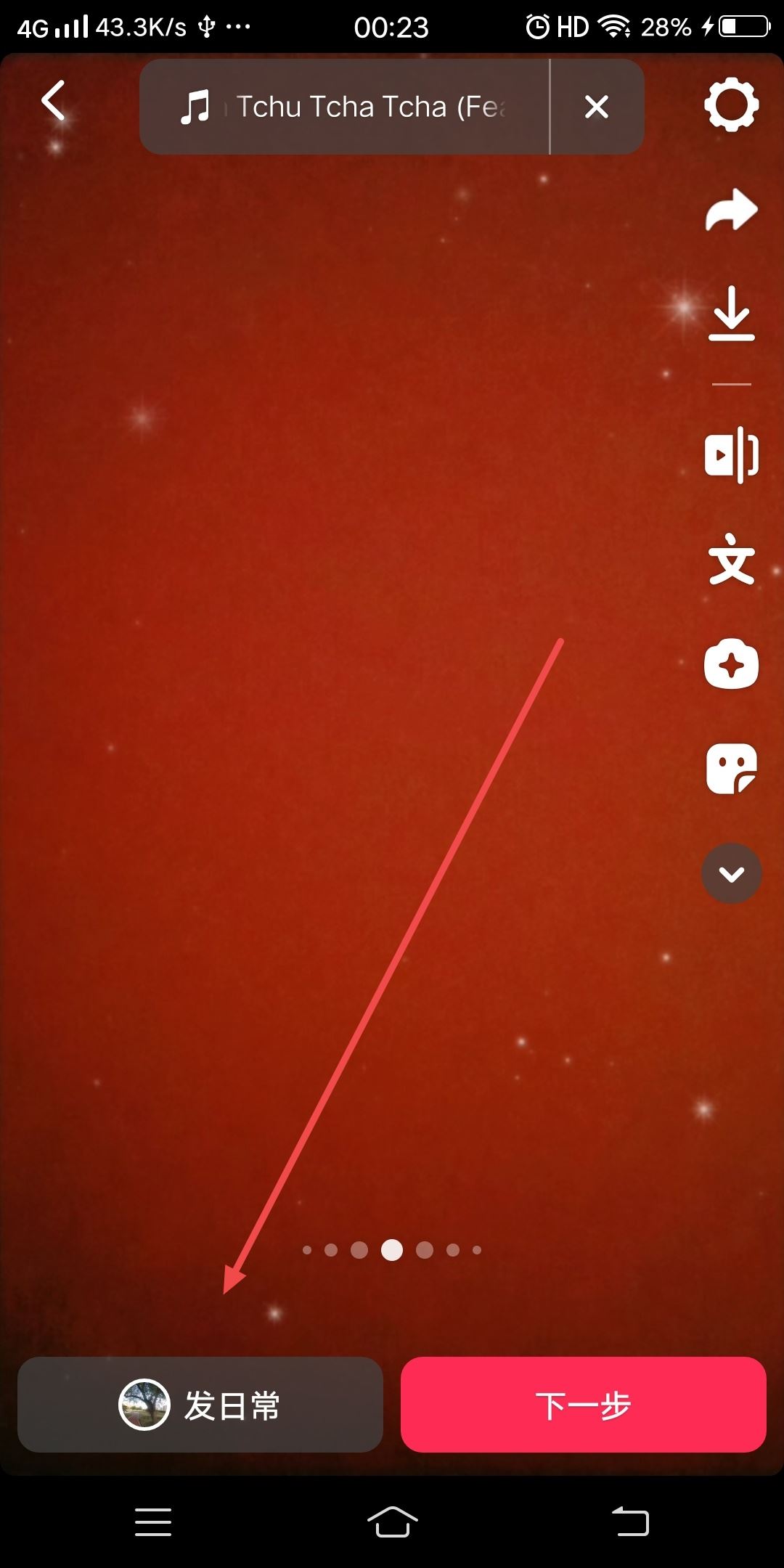Open the video clip trimming tool
The width and height of the screenshot is (784, 1568).
tap(731, 455)
